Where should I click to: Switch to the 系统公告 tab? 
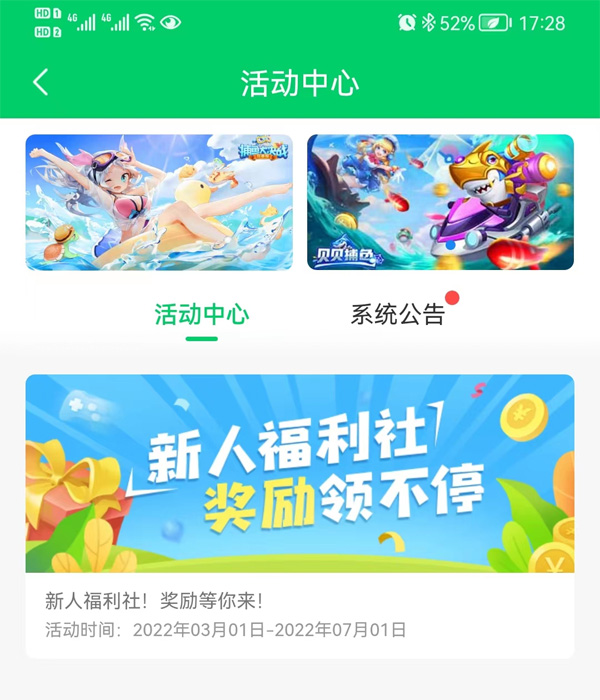coord(397,315)
